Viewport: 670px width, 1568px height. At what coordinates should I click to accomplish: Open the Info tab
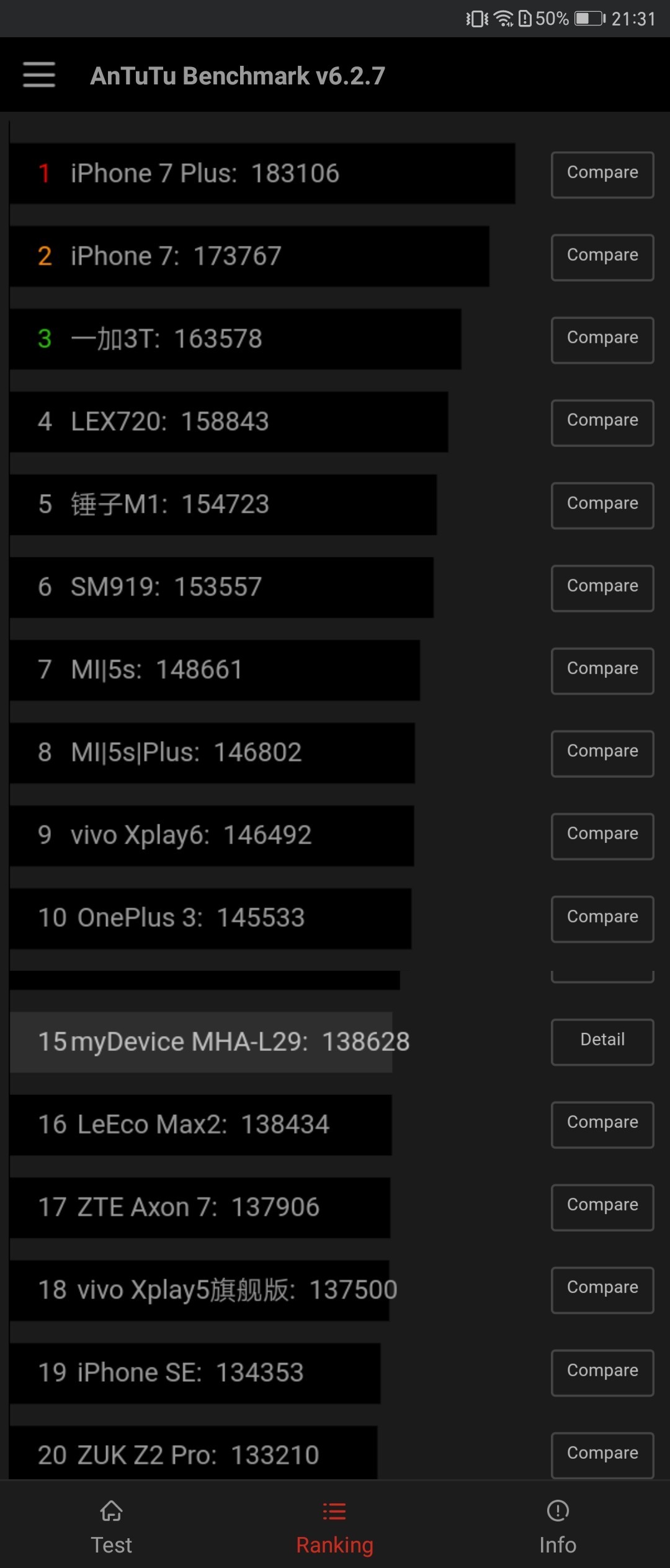[x=558, y=1527]
